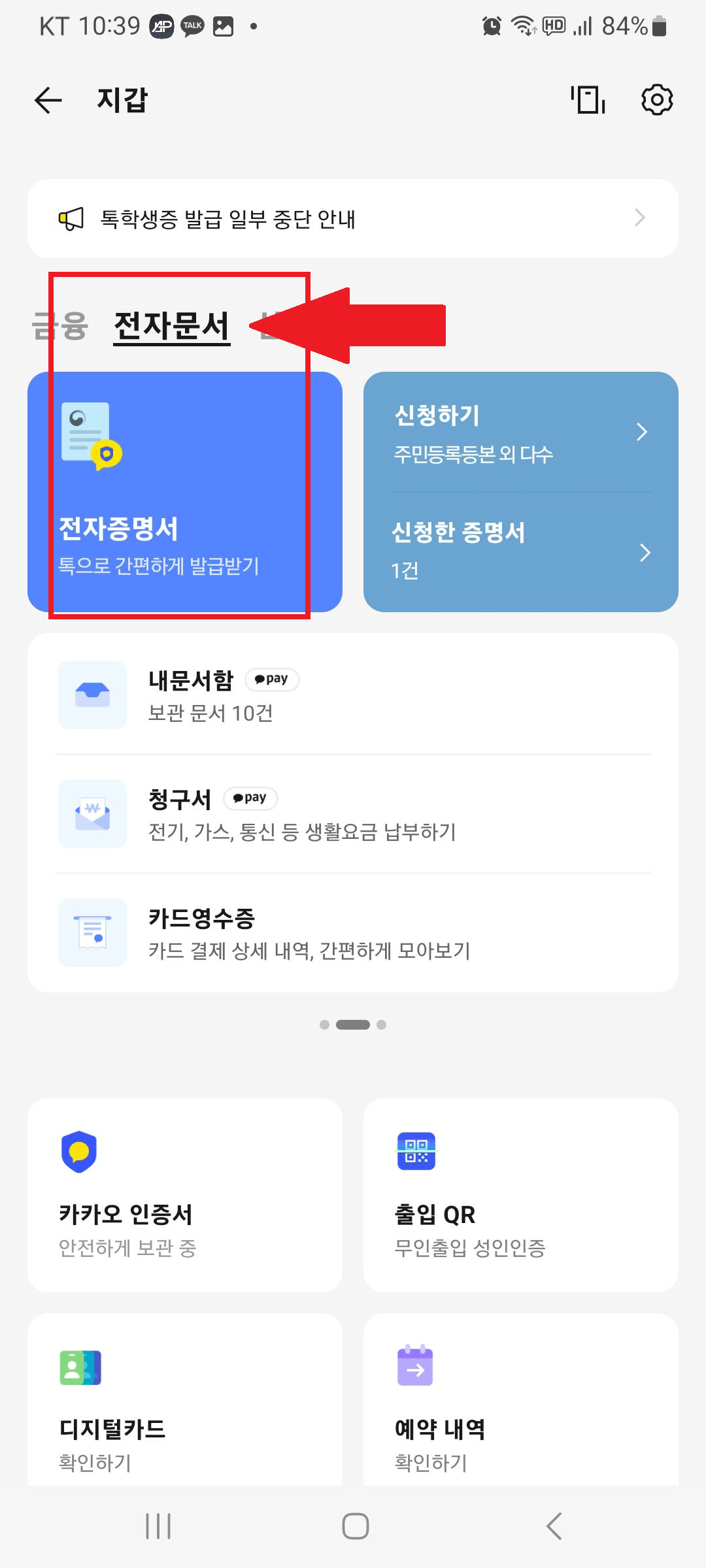706x1568 pixels.
Task: Open the wallet settings gear
Action: [658, 100]
